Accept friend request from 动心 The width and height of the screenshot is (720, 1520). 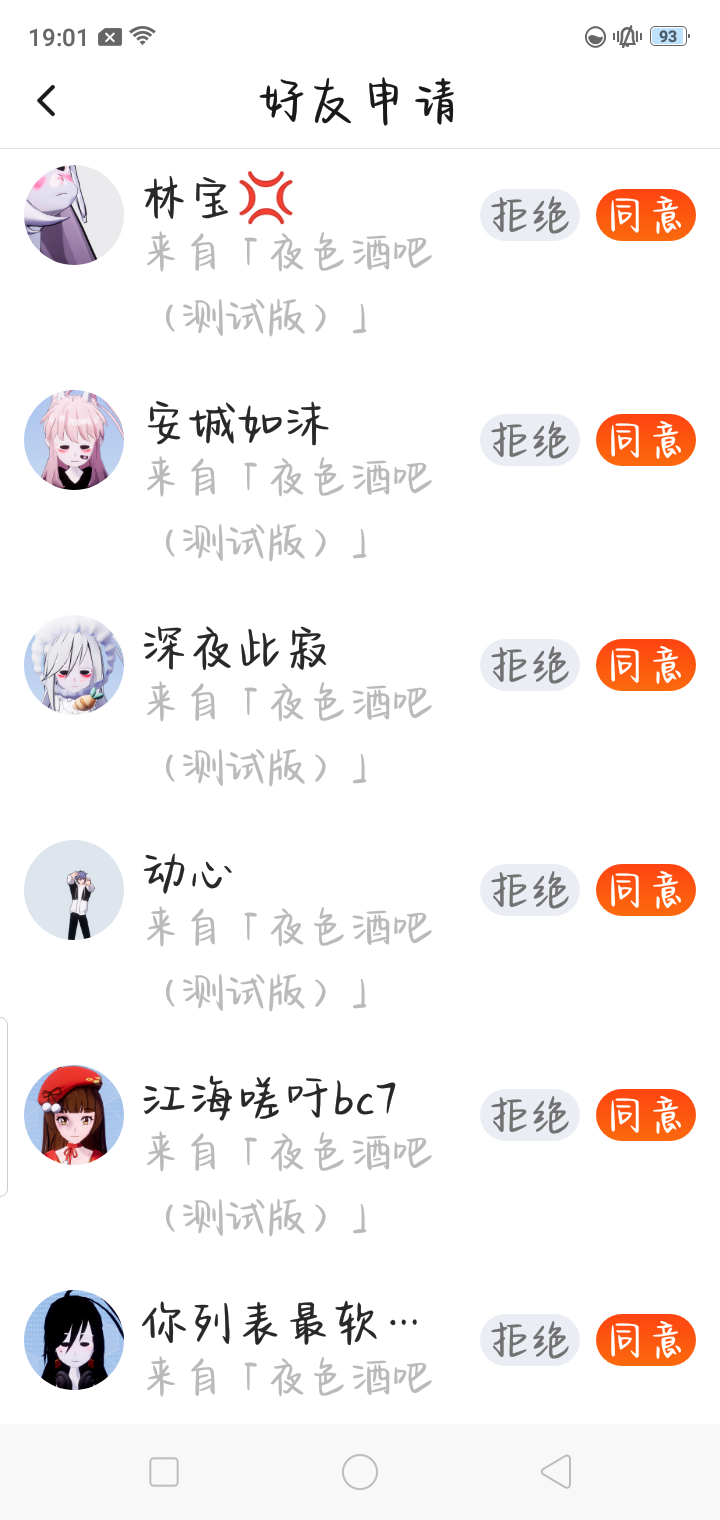click(x=646, y=890)
